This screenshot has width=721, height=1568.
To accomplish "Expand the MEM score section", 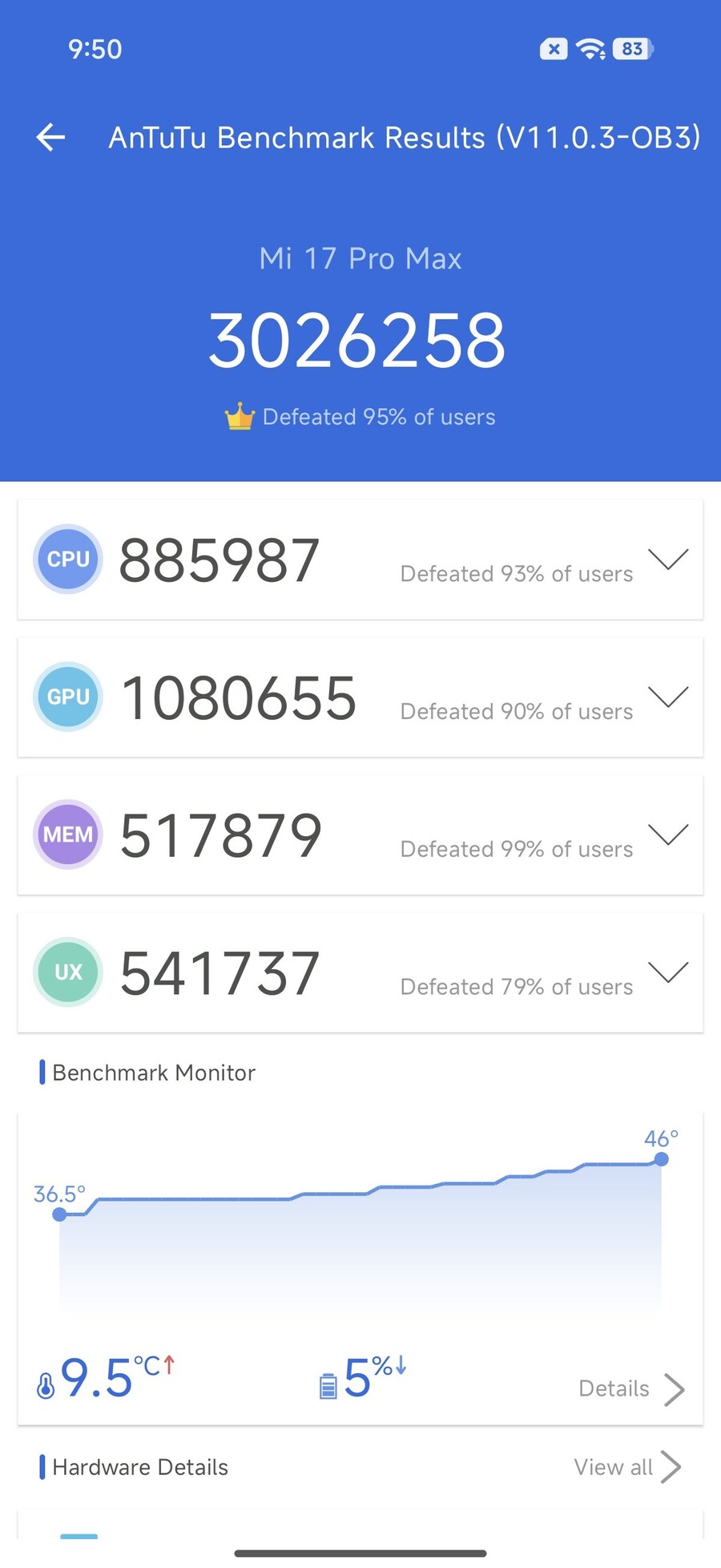I will pos(668,835).
